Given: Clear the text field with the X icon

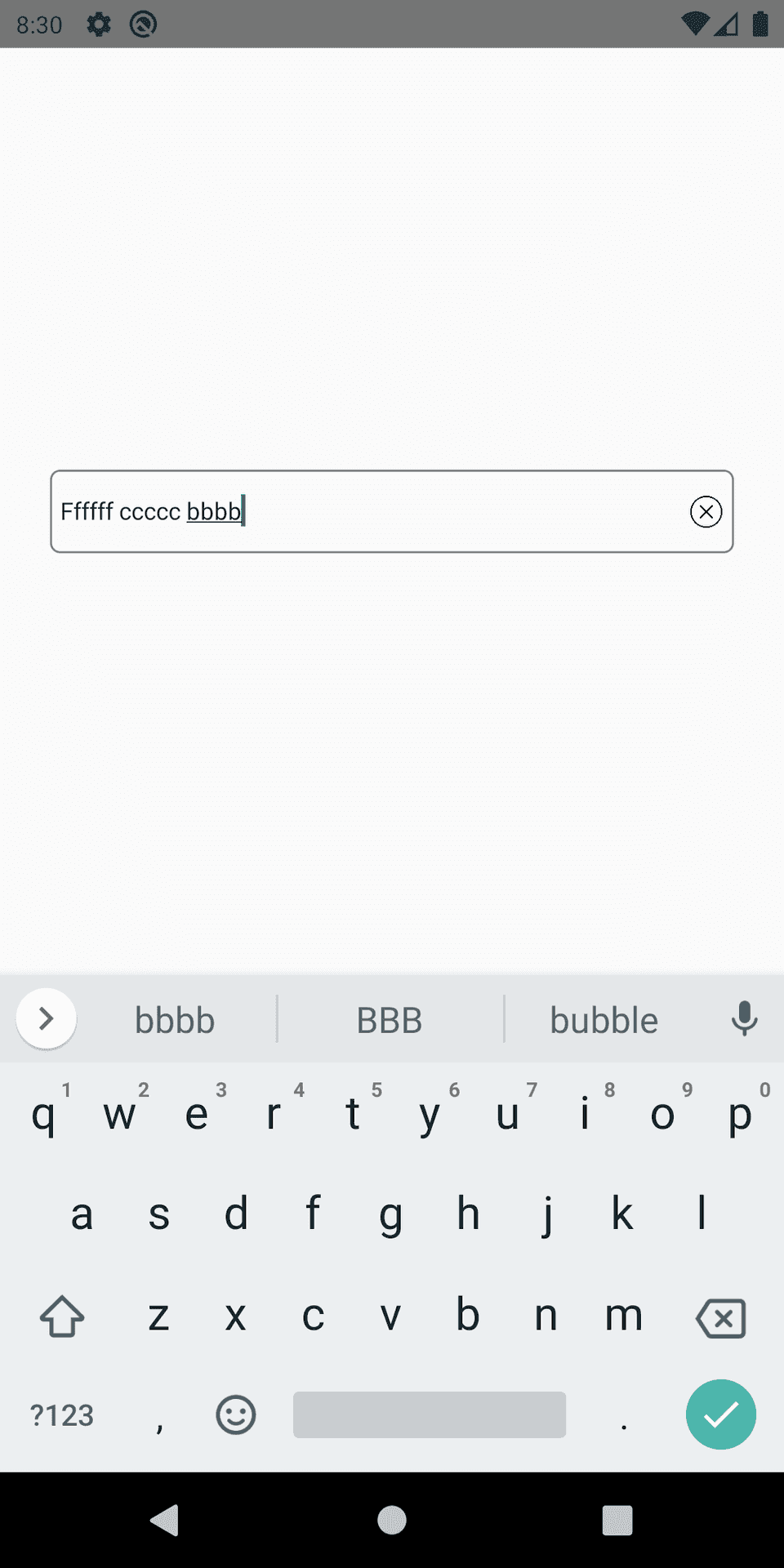Looking at the screenshot, I should 706,512.
